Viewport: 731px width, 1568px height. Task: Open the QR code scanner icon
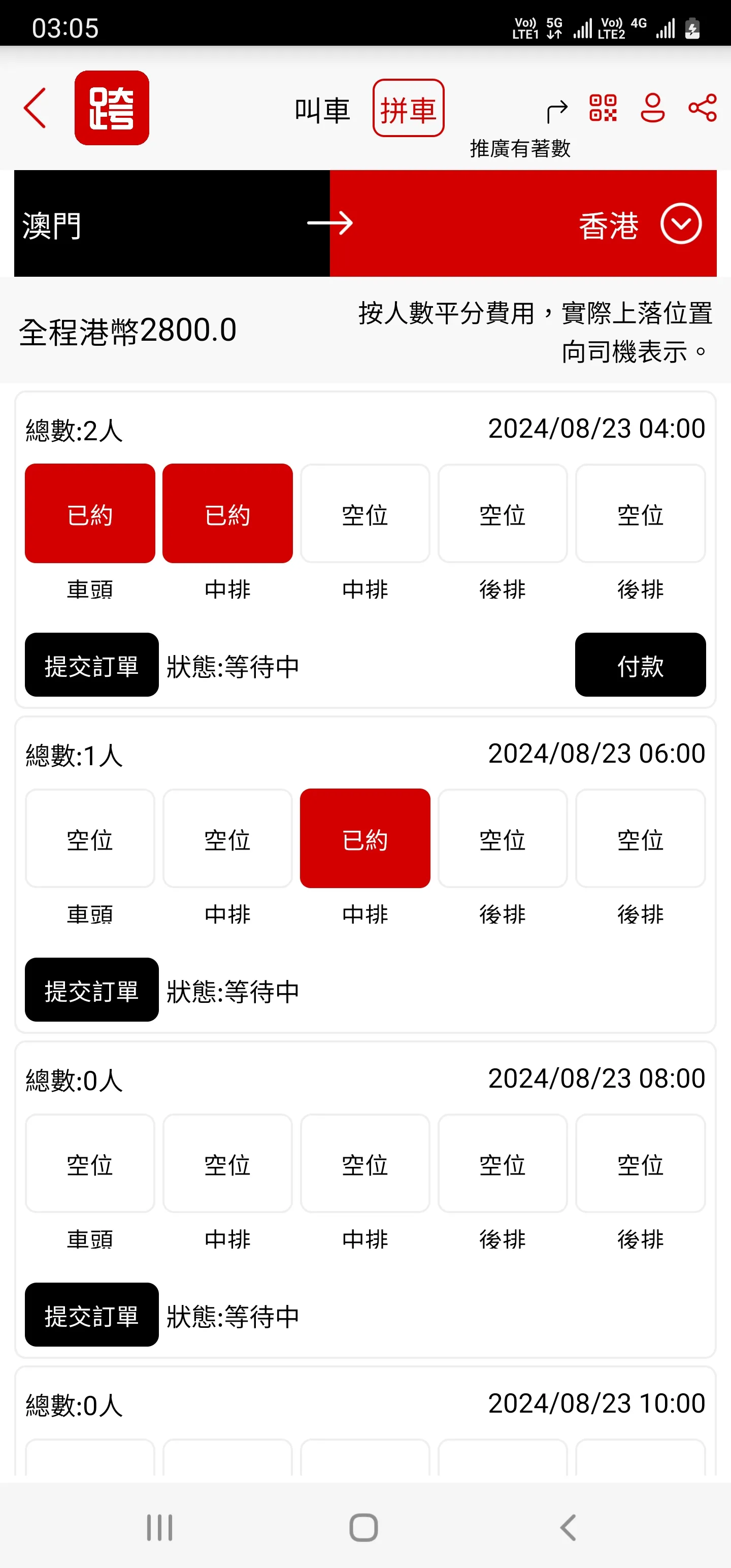point(602,109)
